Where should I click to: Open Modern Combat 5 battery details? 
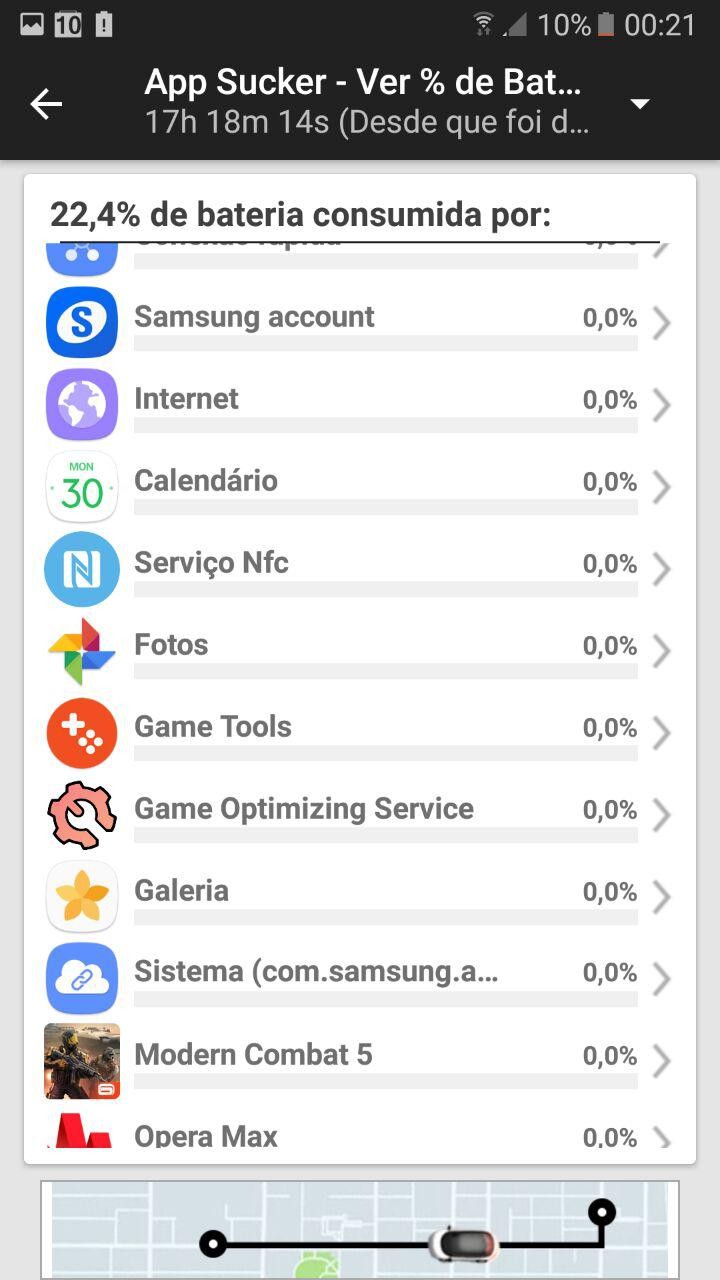[358, 1060]
